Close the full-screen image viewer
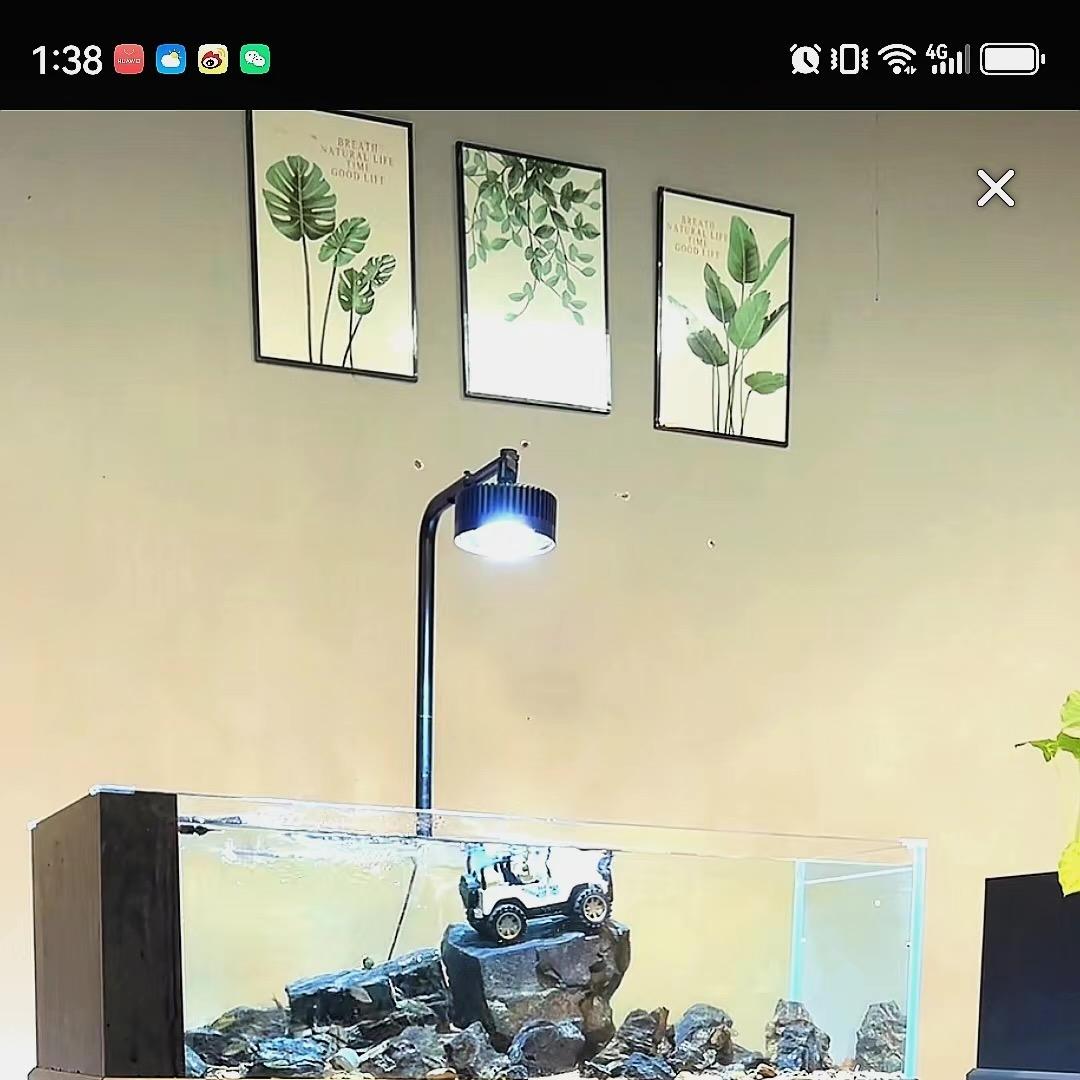This screenshot has width=1080, height=1080. pyautogui.click(x=995, y=188)
